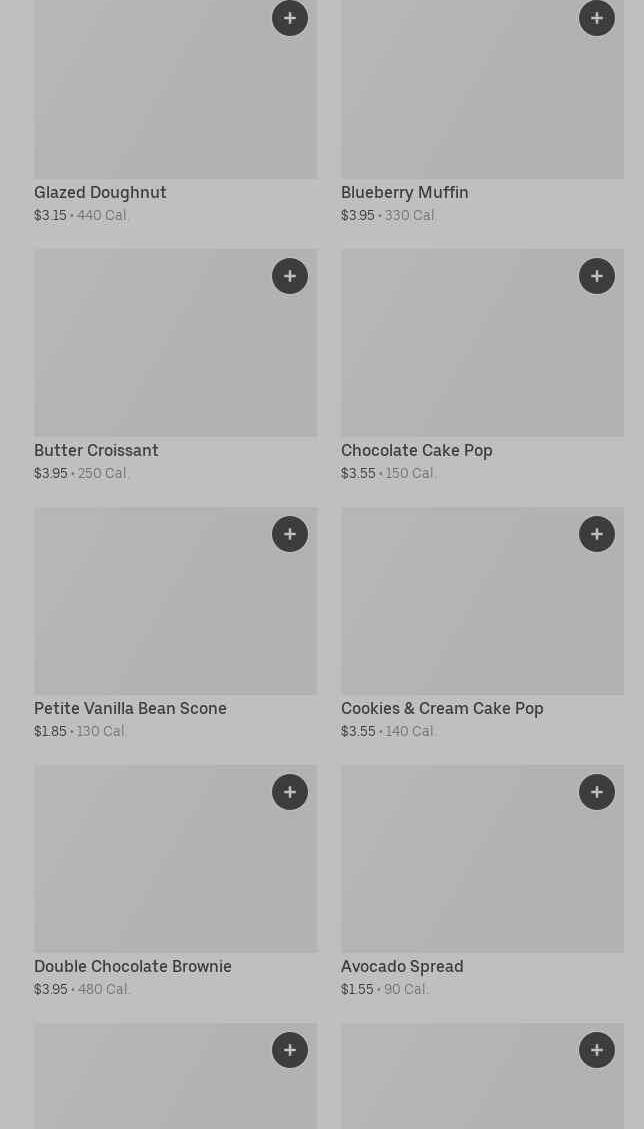
Task: Open Petite Vanilla Bean Scone card
Action: tap(176, 624)
